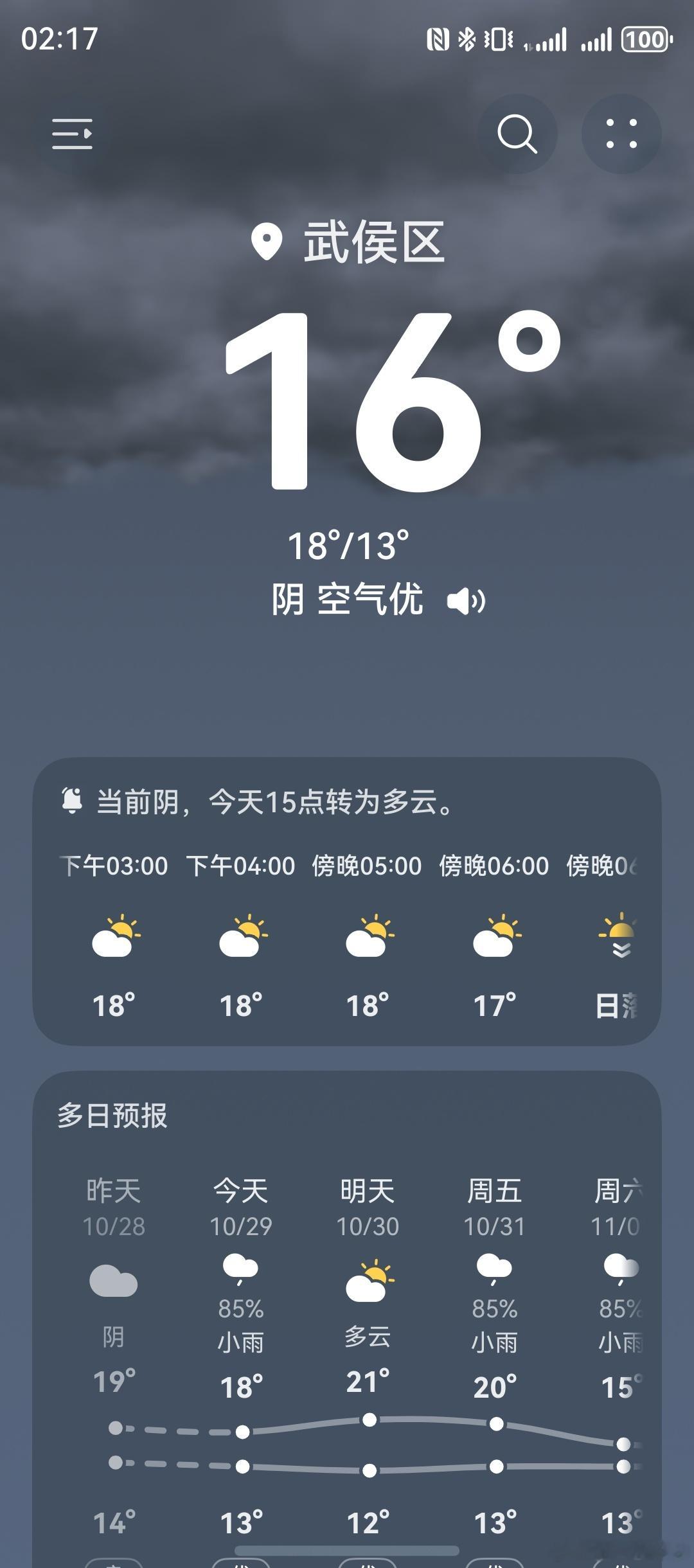Tap the cloudy weather icon under 昨天

click(114, 1283)
